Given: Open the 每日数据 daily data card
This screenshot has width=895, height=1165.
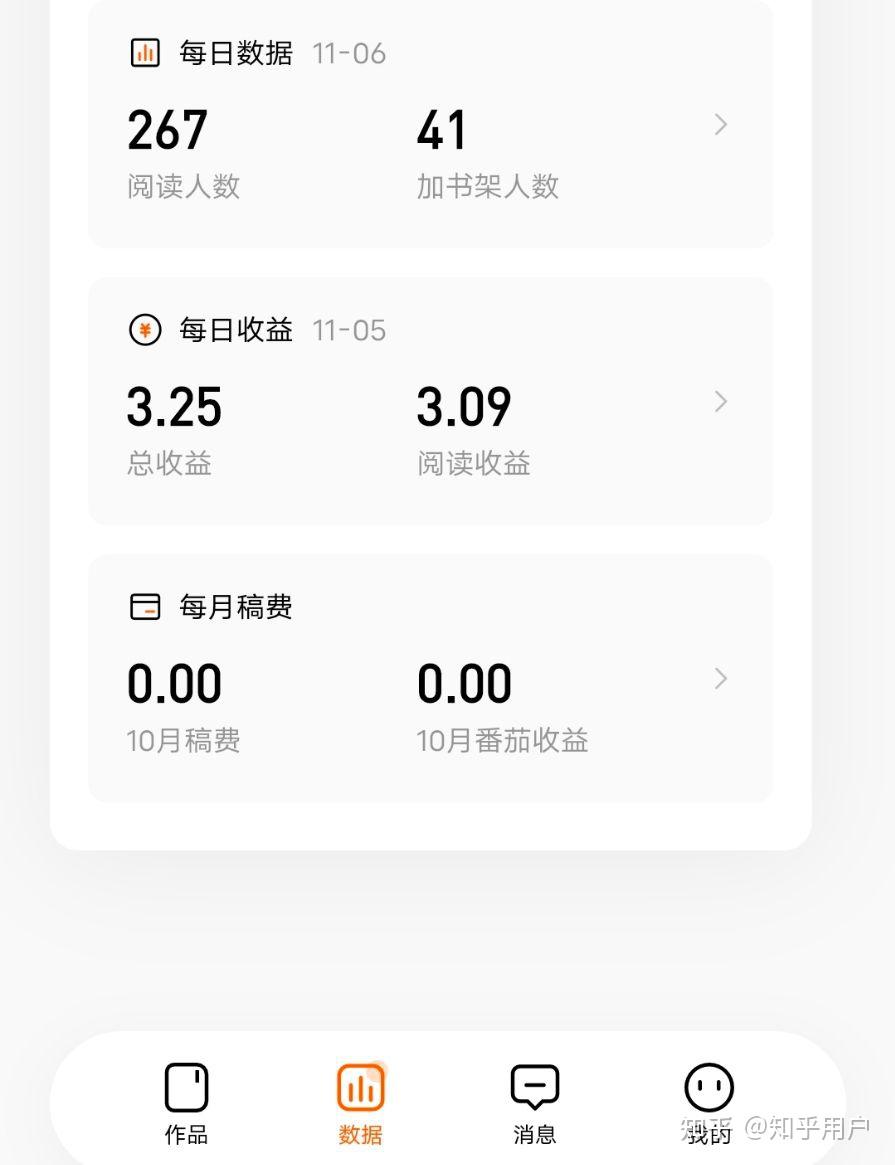Looking at the screenshot, I should coord(430,125).
